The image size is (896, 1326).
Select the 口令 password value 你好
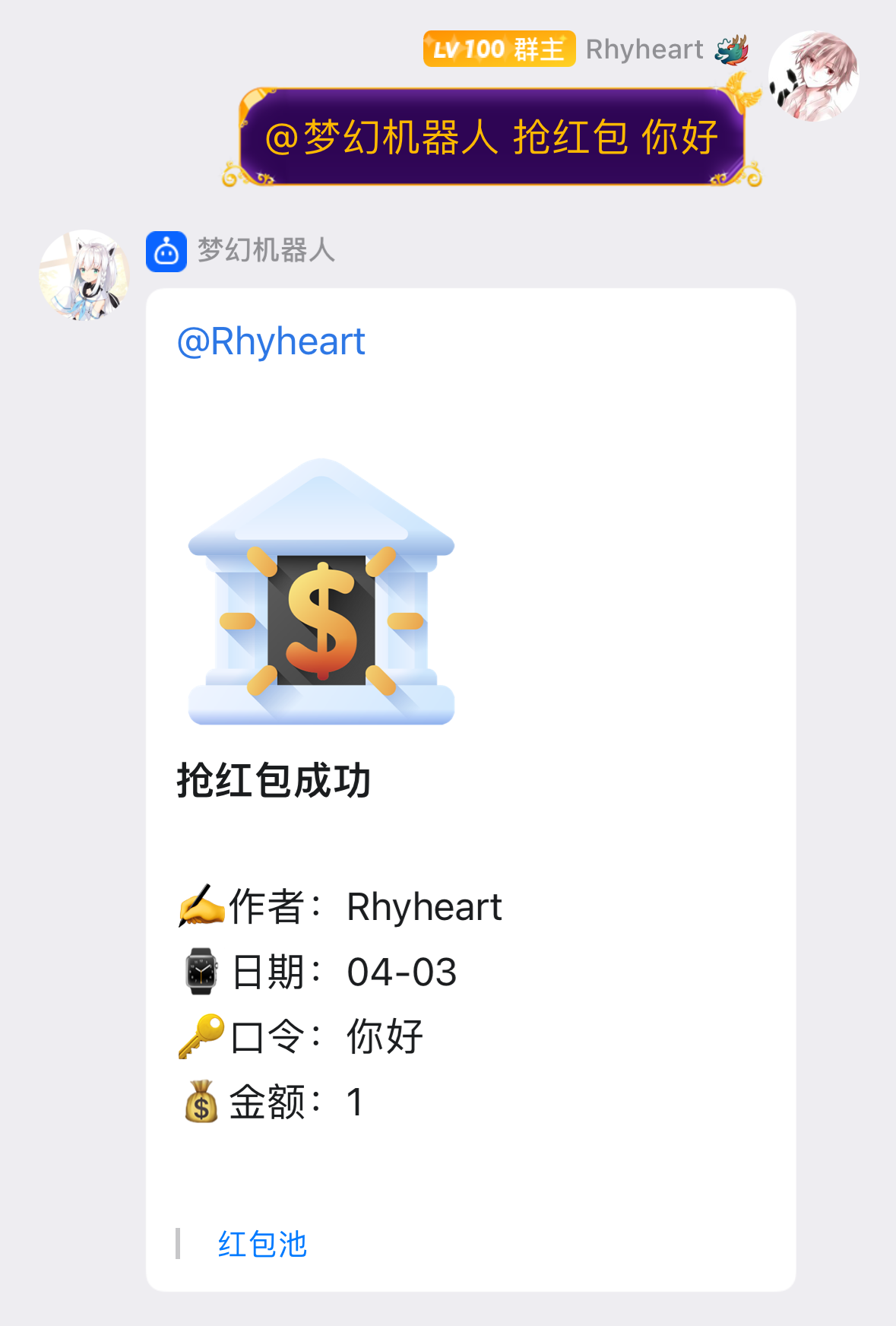[x=384, y=1034]
